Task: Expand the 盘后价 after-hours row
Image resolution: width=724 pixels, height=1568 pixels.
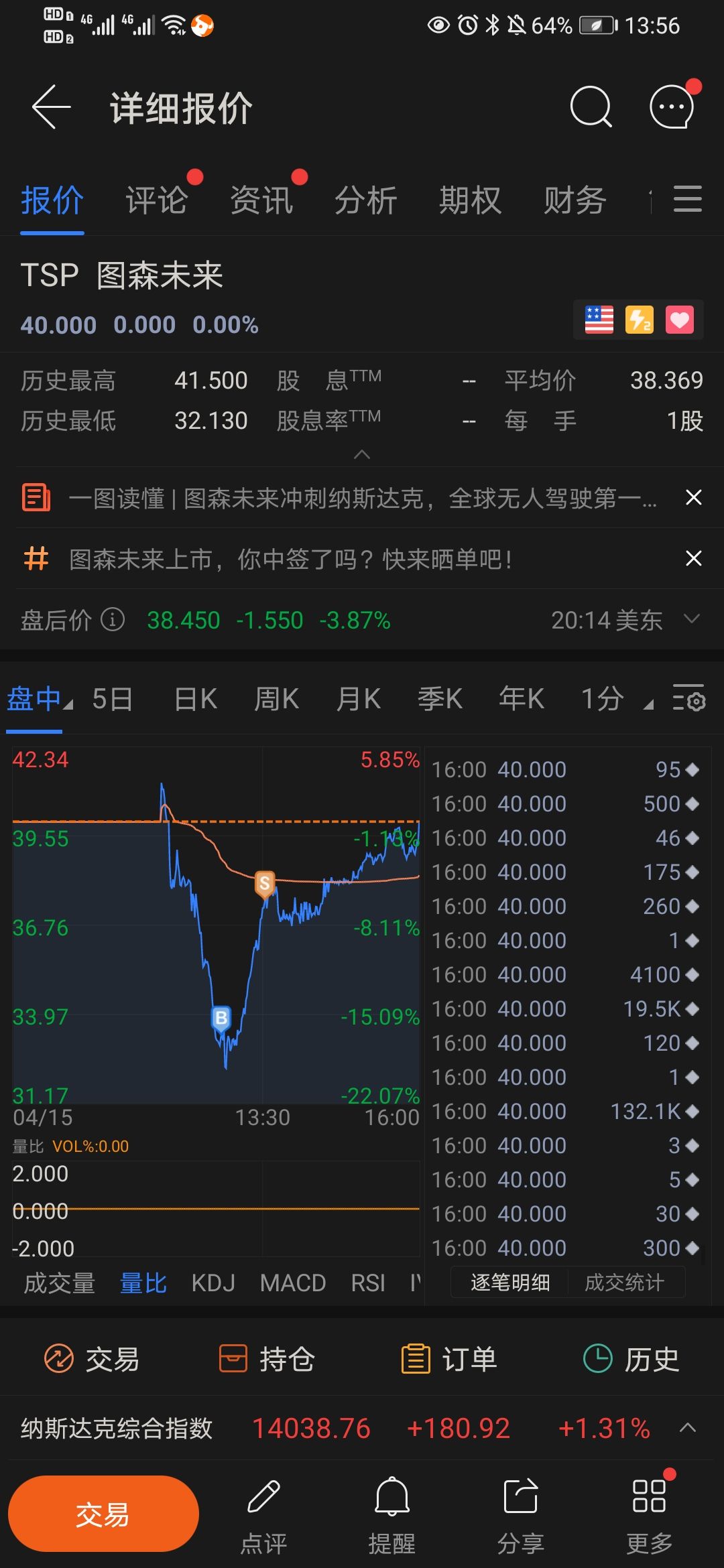Action: [x=692, y=619]
